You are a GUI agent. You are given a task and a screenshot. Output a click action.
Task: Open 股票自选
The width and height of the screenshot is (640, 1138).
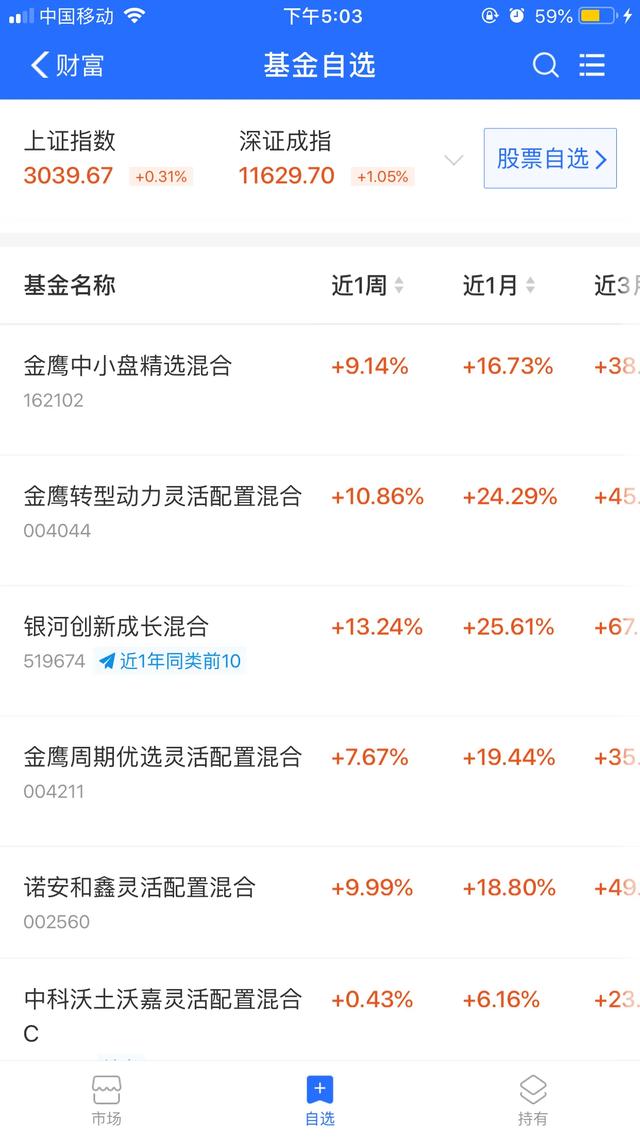550,159
